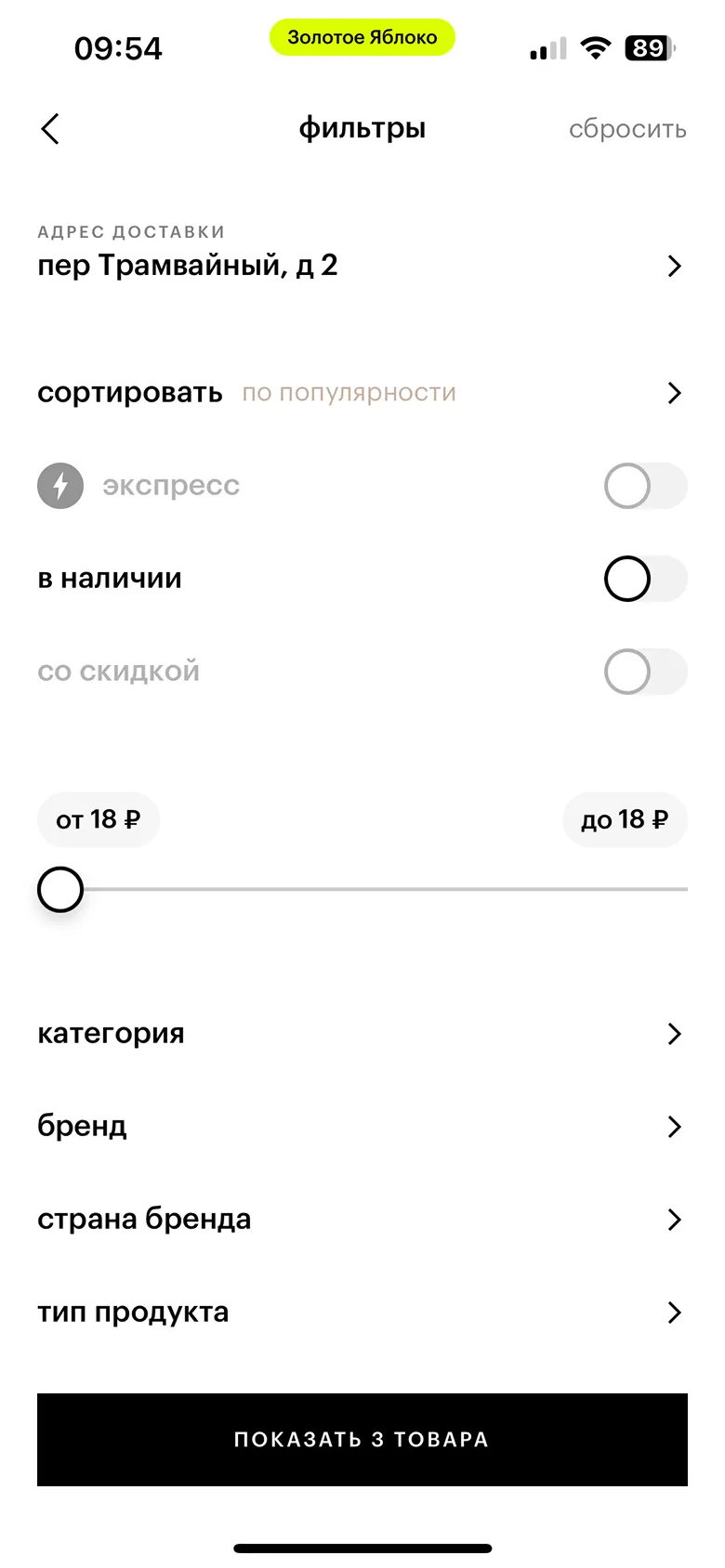Tap the от 18 ₽ minimum price field
725x1568 pixels.
(x=99, y=819)
